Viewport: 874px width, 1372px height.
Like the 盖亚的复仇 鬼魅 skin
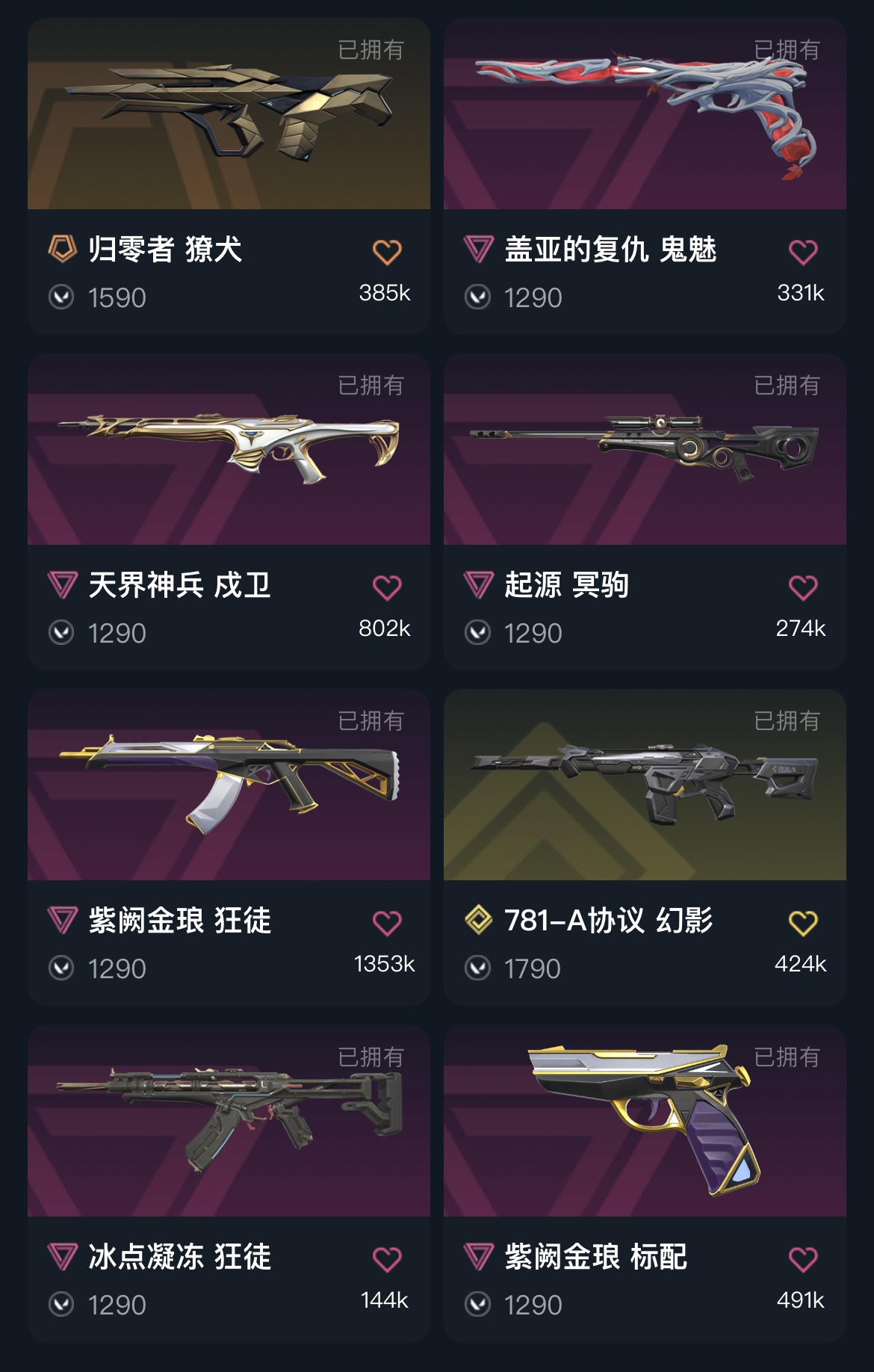coord(803,252)
